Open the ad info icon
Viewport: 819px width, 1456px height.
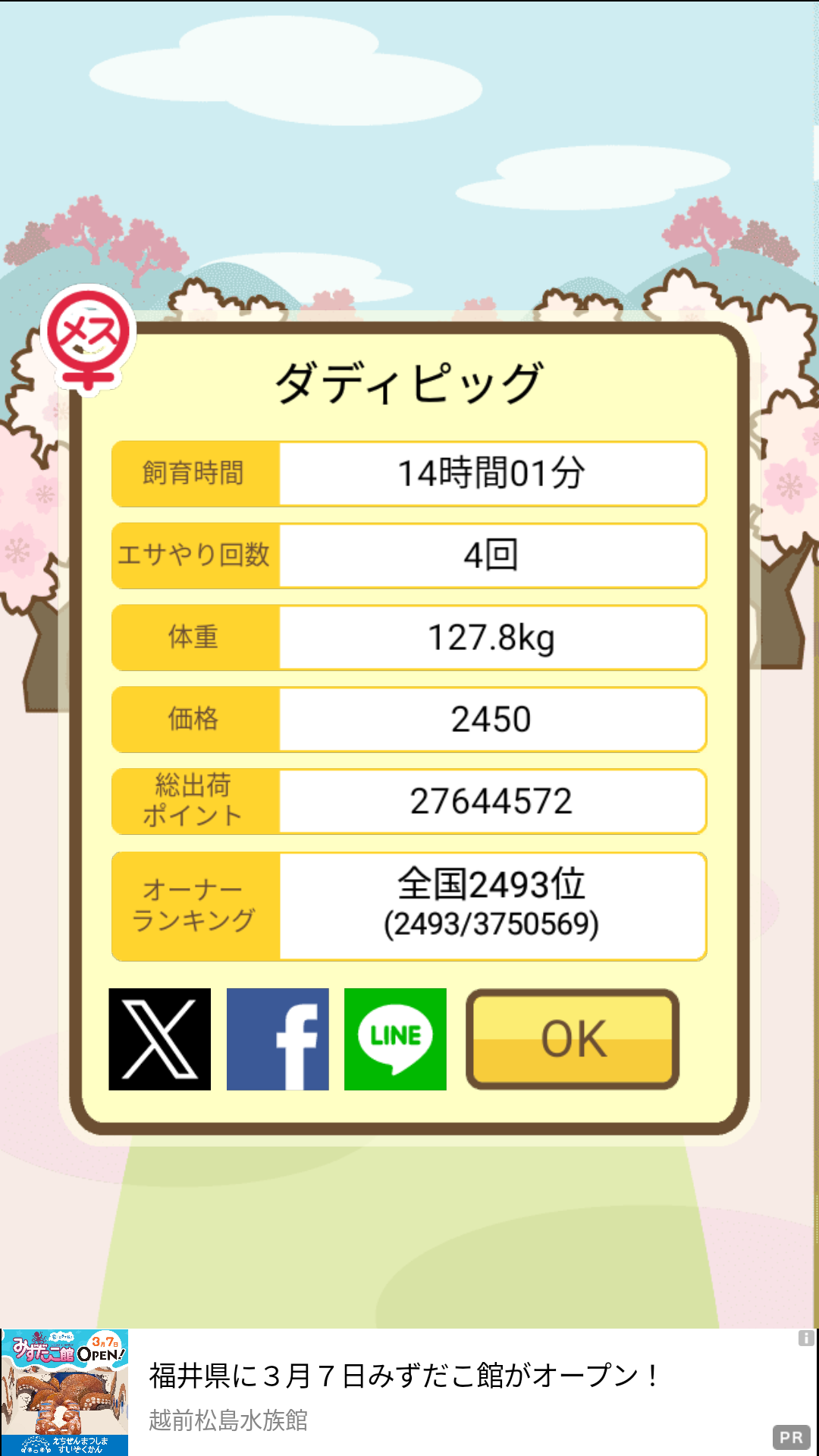pyautogui.click(x=806, y=1338)
